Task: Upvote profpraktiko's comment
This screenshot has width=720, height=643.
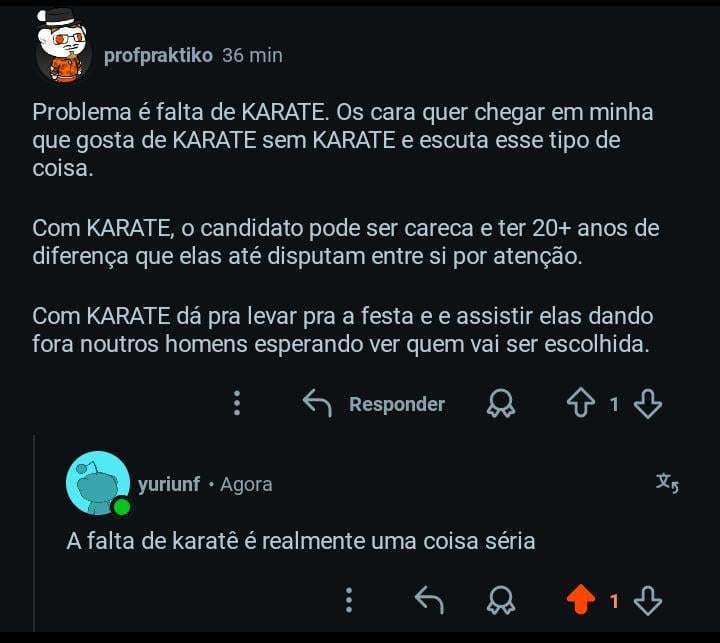Action: tap(581, 403)
